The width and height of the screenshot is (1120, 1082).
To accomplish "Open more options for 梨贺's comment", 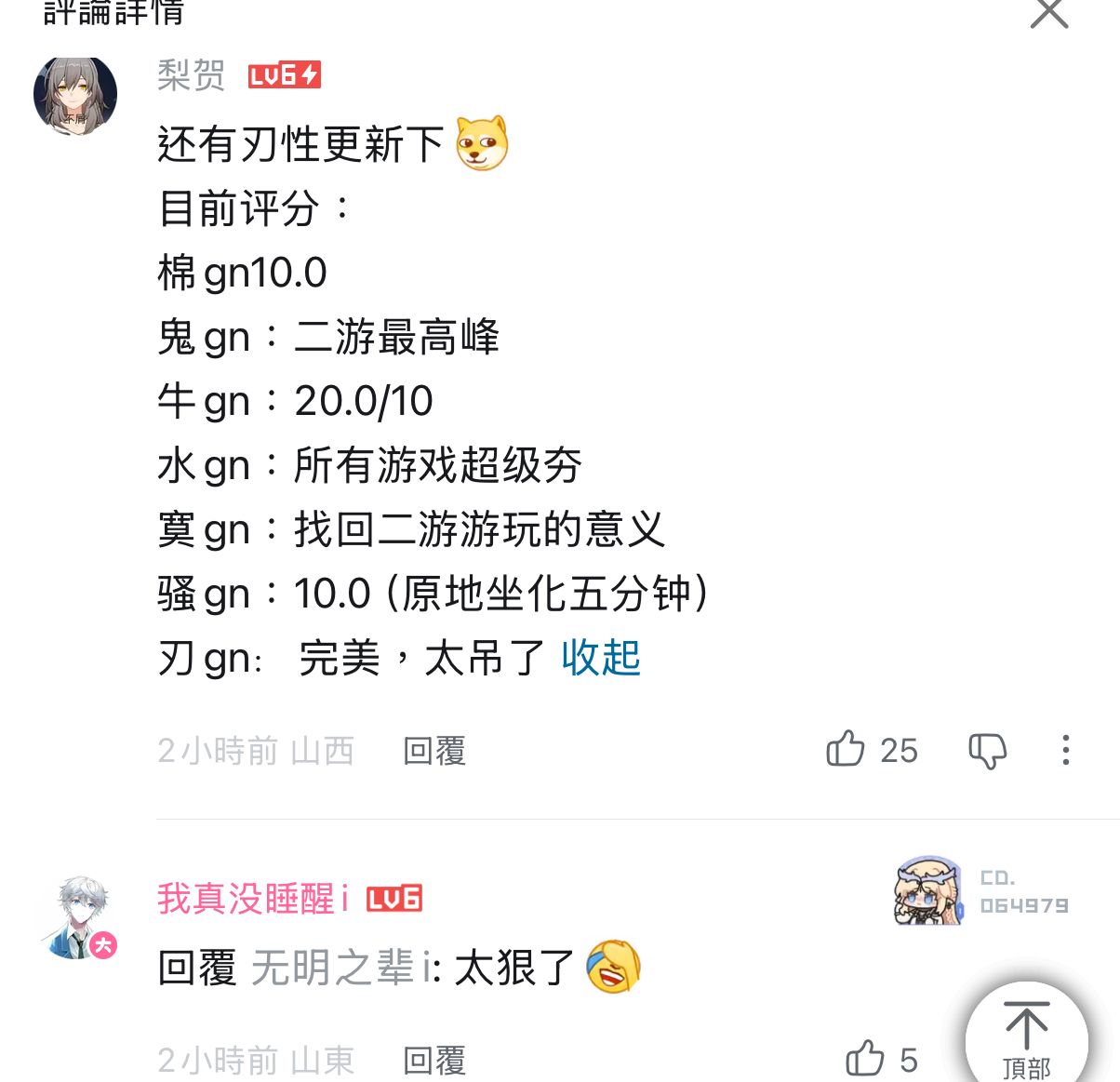I will point(1065,750).
